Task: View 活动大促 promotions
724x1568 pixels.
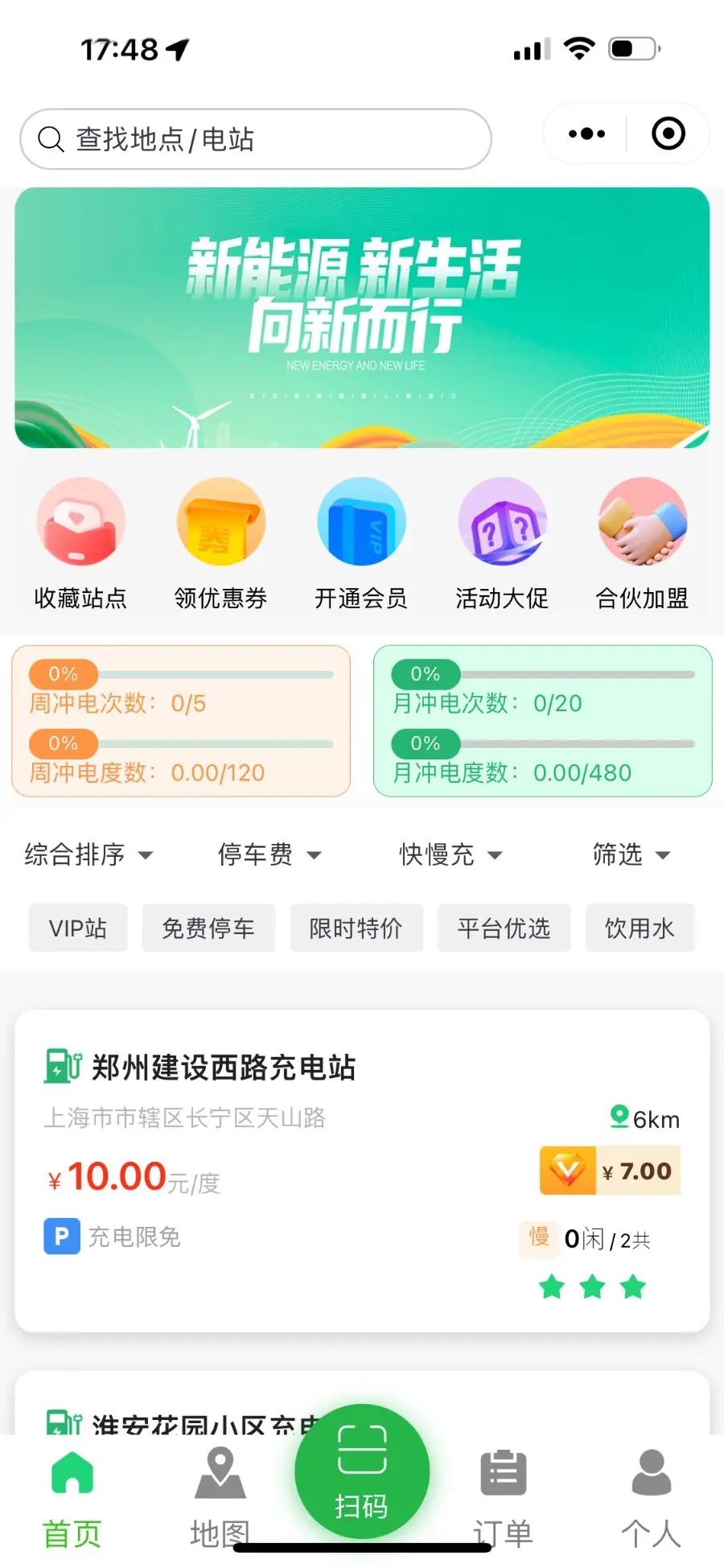Action: (x=502, y=543)
